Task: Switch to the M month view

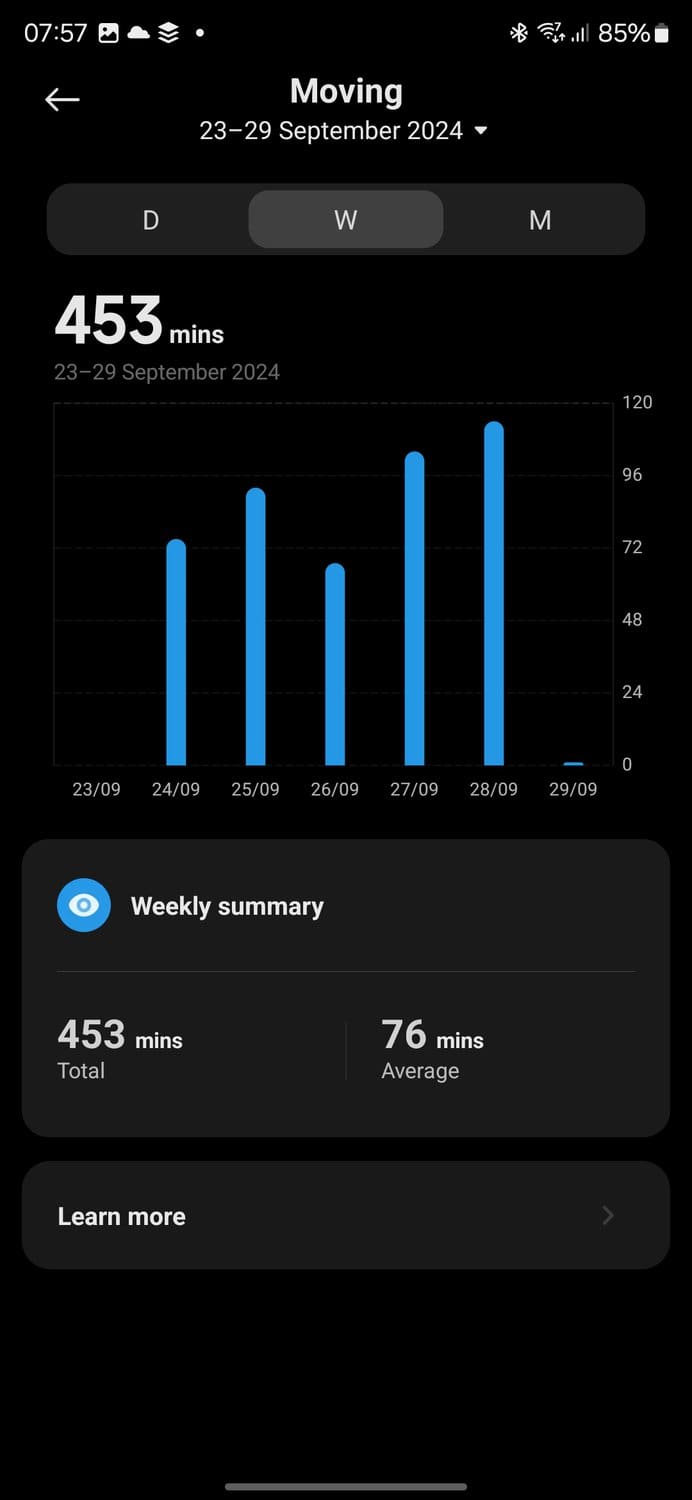Action: (540, 220)
